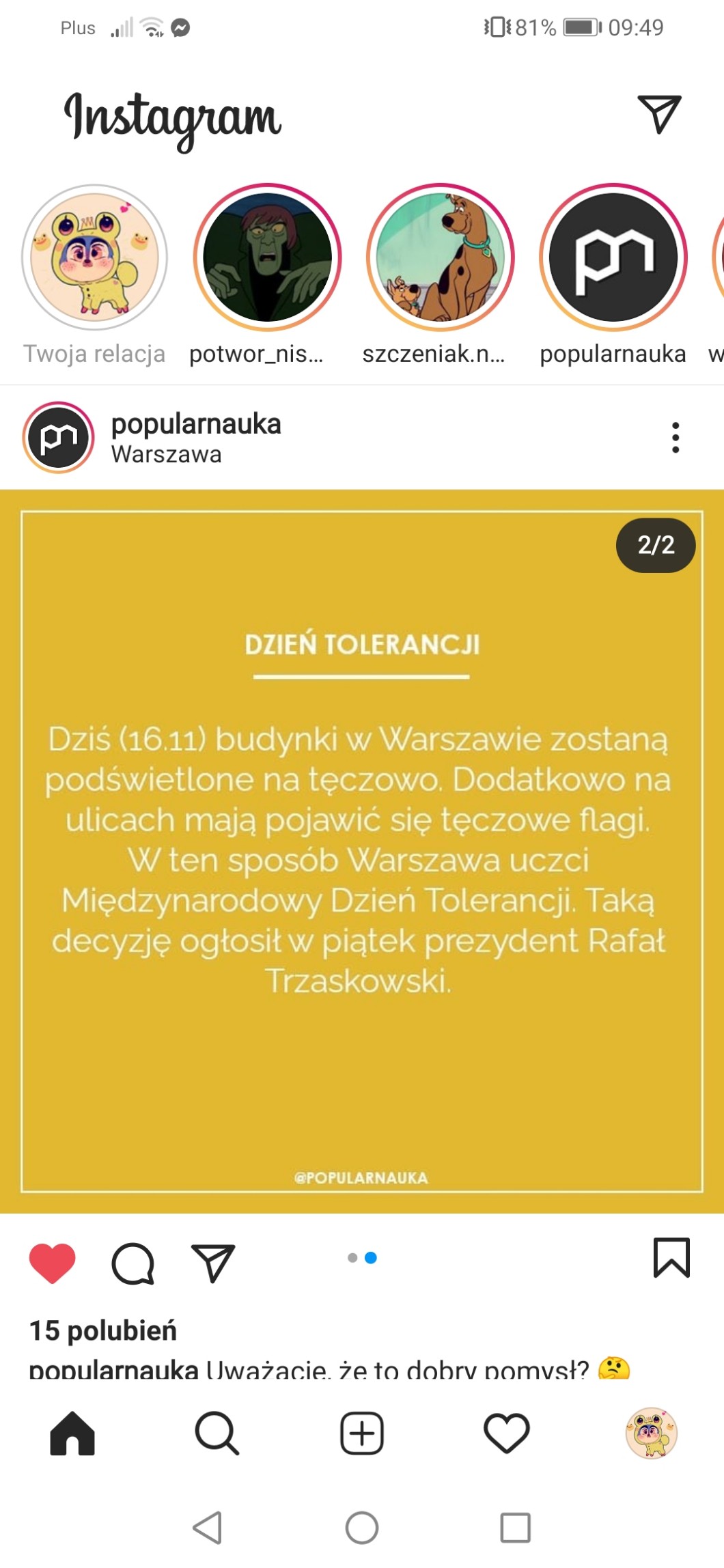This screenshot has height=1568, width=724.
Task: Open the search tab
Action: (x=217, y=1433)
